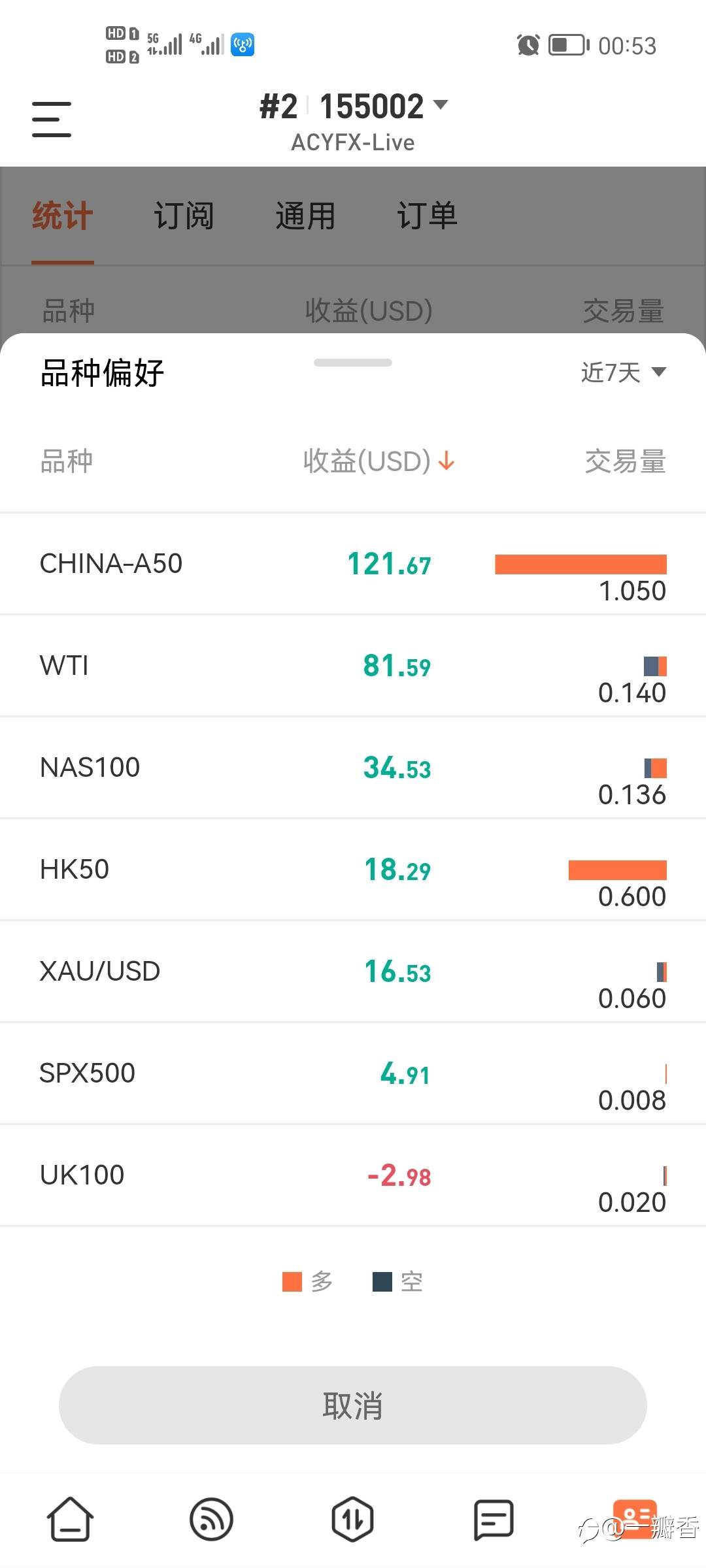Open the trade arrows tab
Image resolution: width=706 pixels, height=1568 pixels.
tap(352, 1519)
